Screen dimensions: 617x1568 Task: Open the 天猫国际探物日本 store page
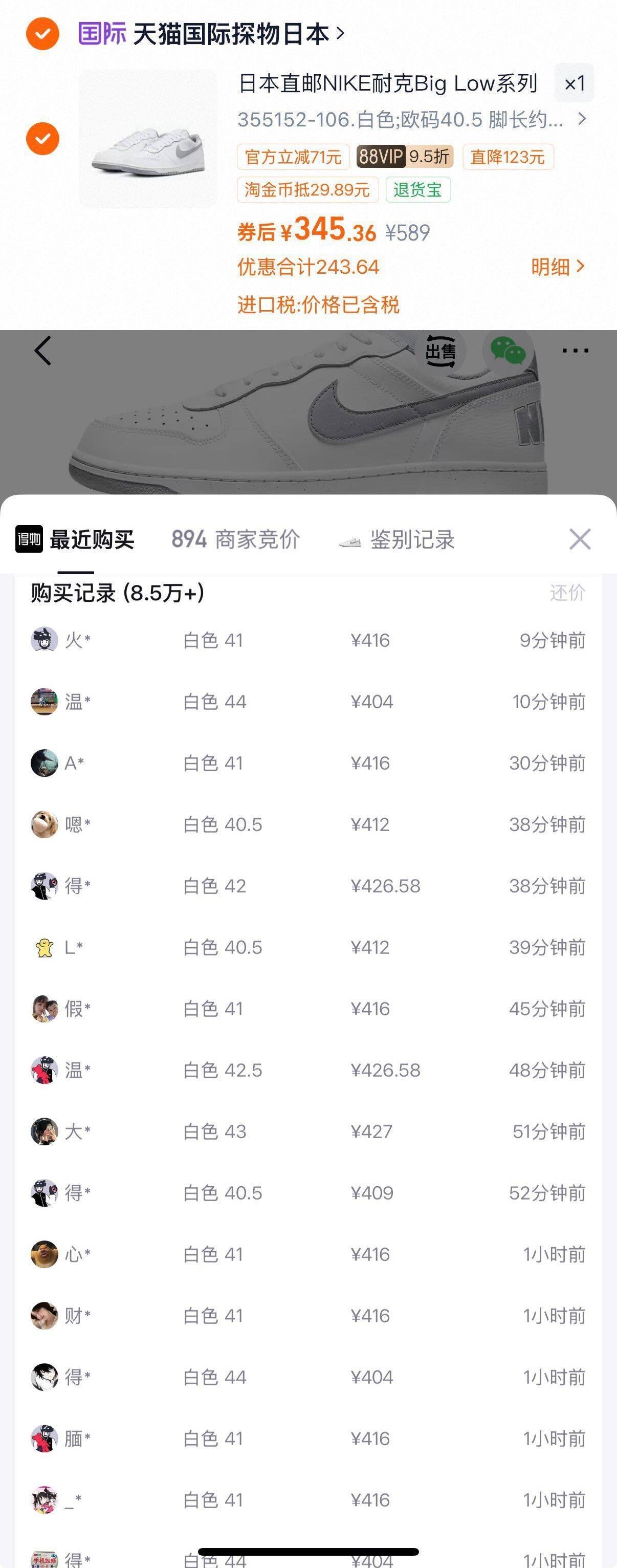point(211,33)
